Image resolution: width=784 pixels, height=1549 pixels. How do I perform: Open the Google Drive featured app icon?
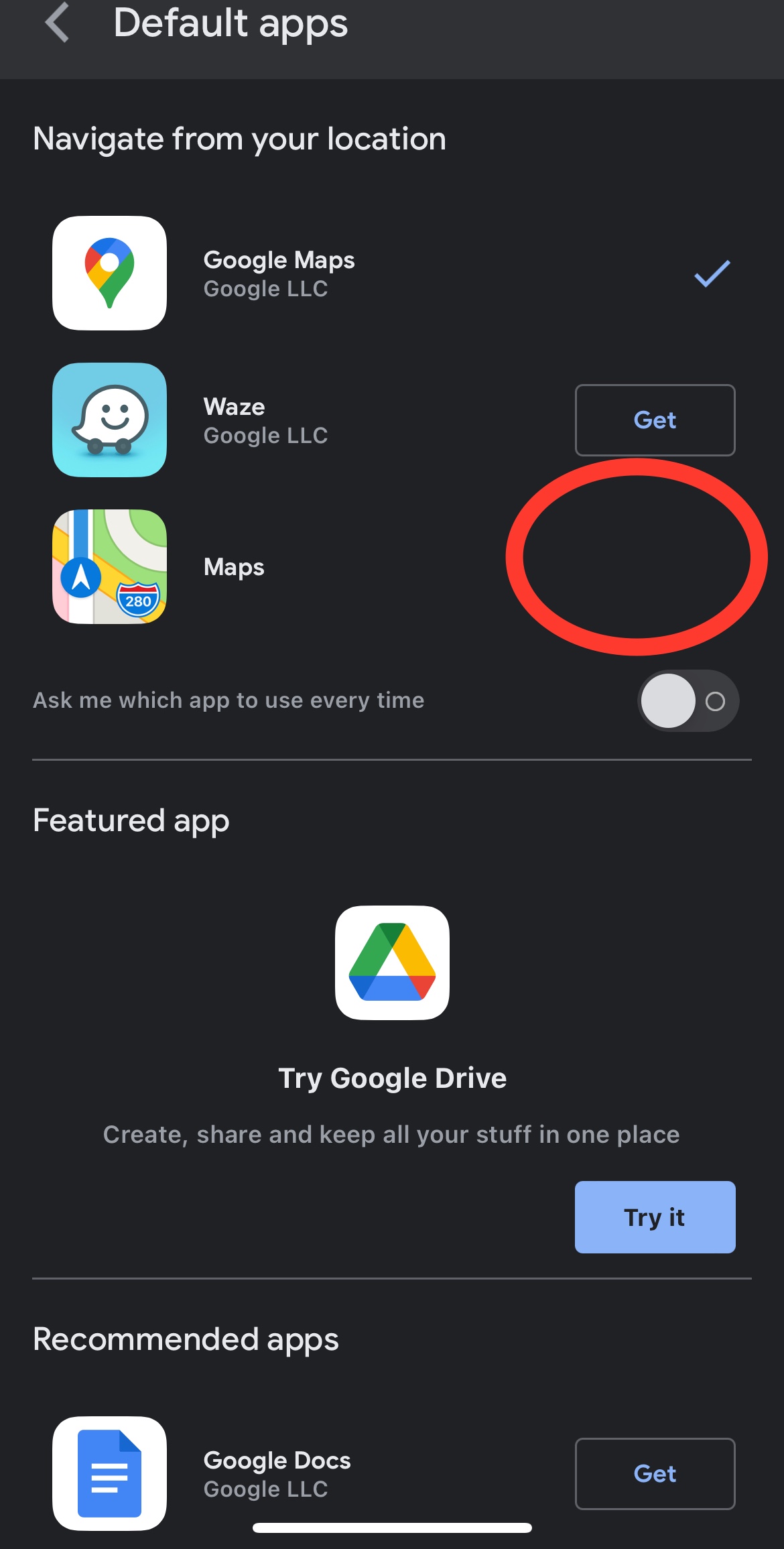tap(392, 963)
